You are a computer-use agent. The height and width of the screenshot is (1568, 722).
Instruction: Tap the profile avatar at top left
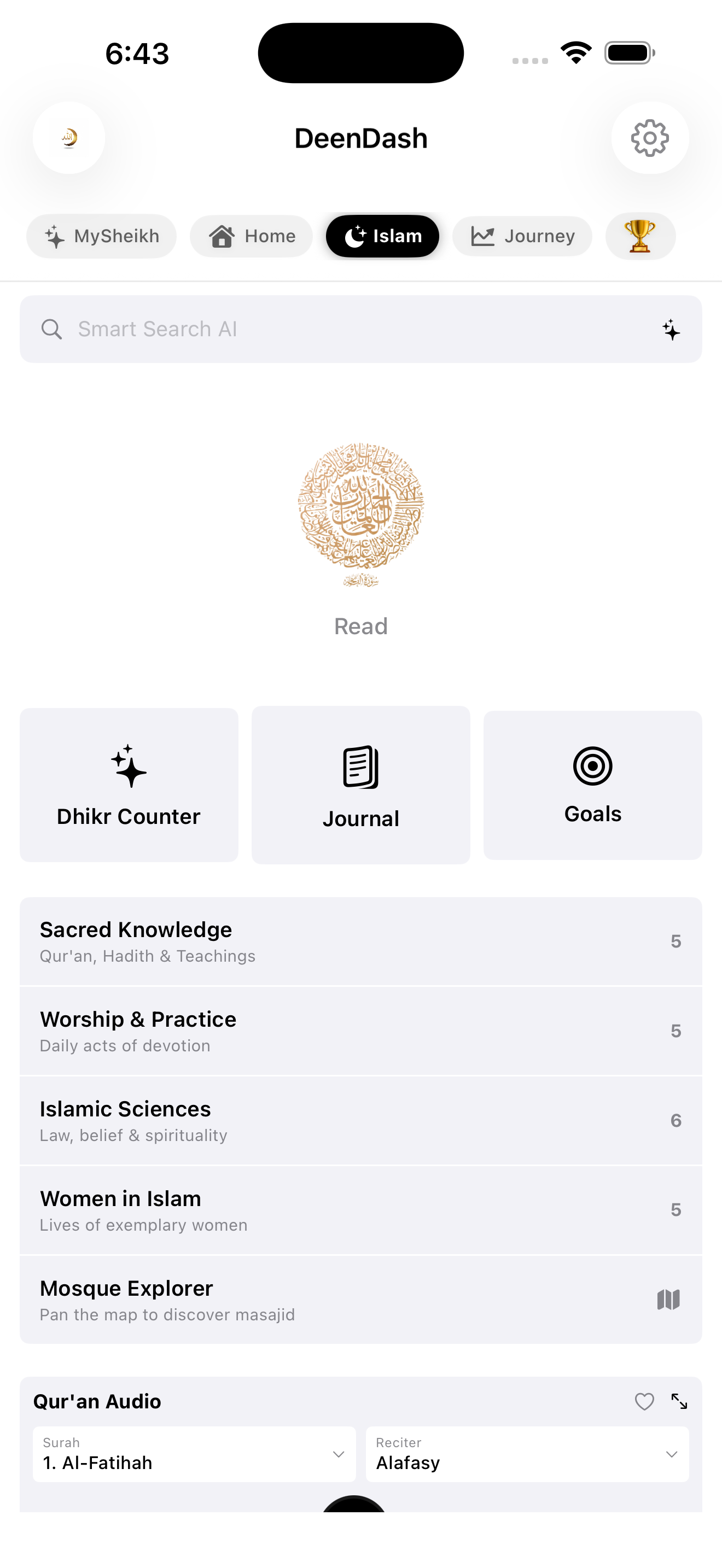click(69, 138)
